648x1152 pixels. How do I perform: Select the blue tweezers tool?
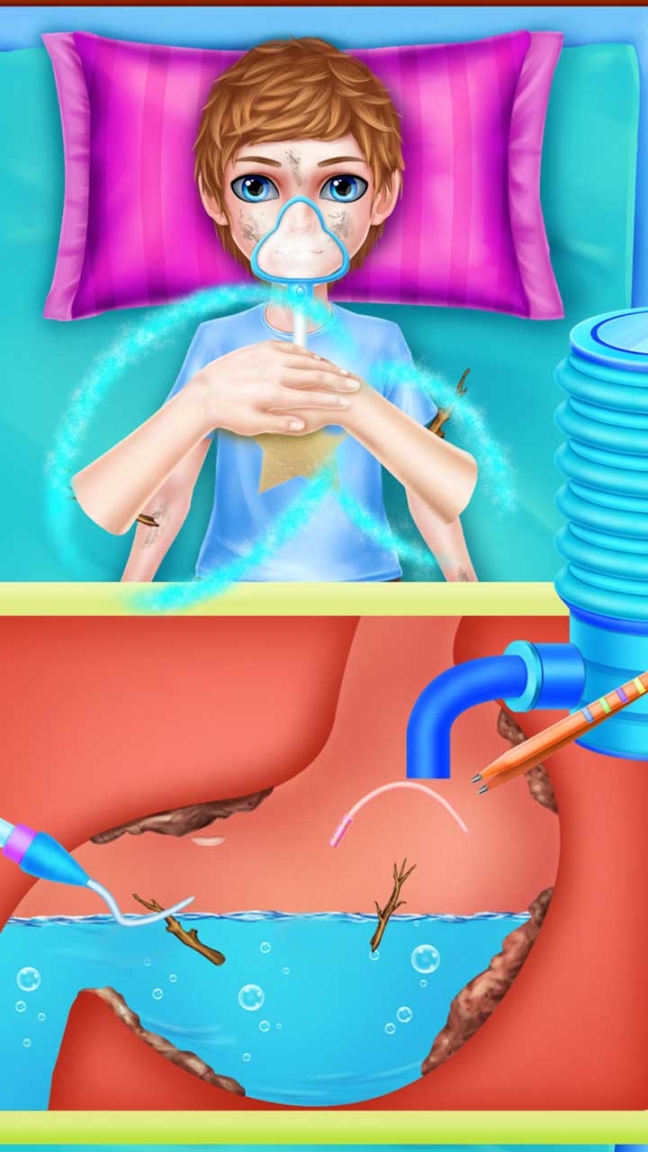pos(45,859)
